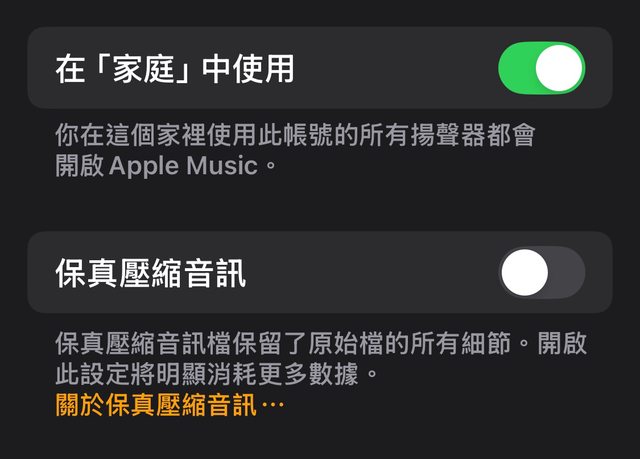This screenshot has width=640, height=459.
Task: Turn off the 在「家庭」中使用 switch
Action: click(541, 68)
